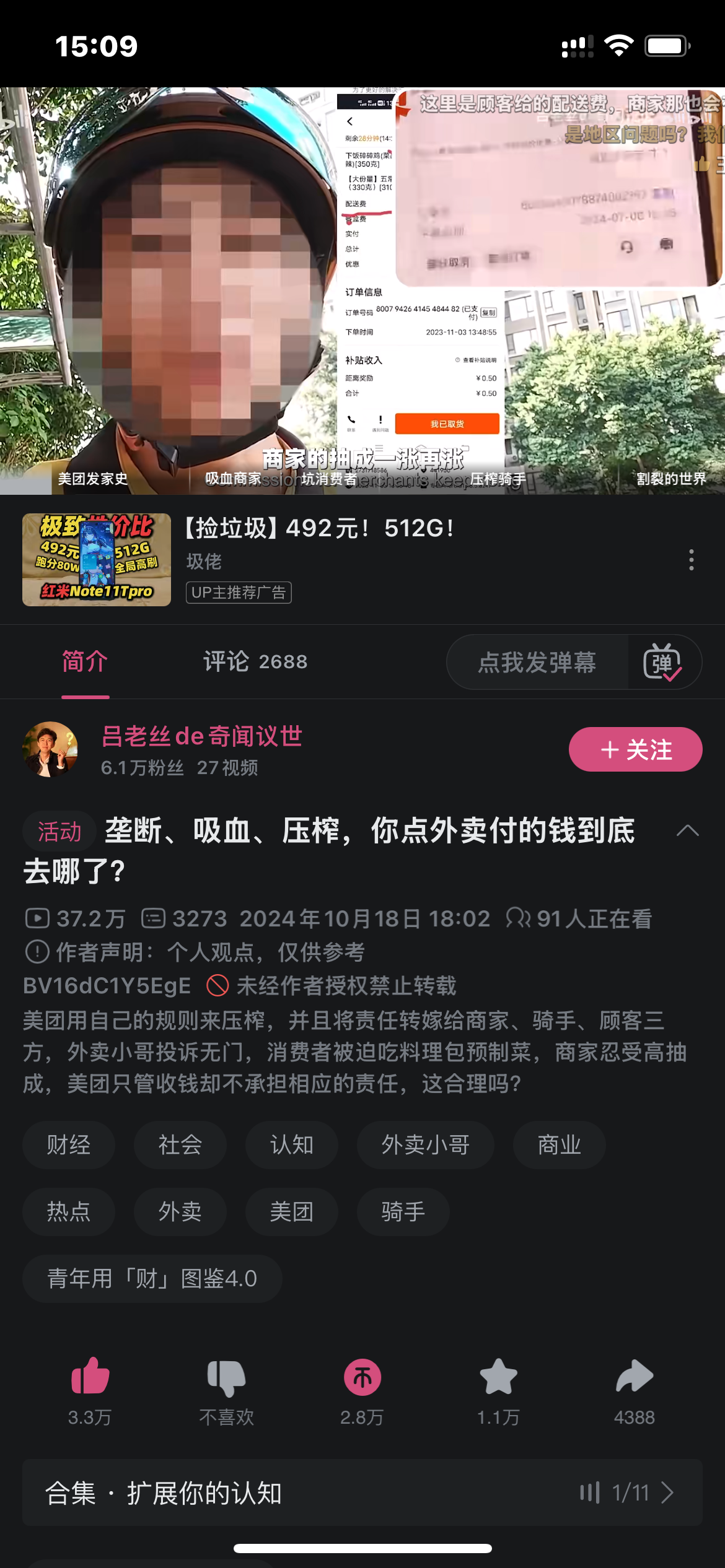Open the 财经 tag
This screenshot has height=1568, width=725.
[69, 1145]
